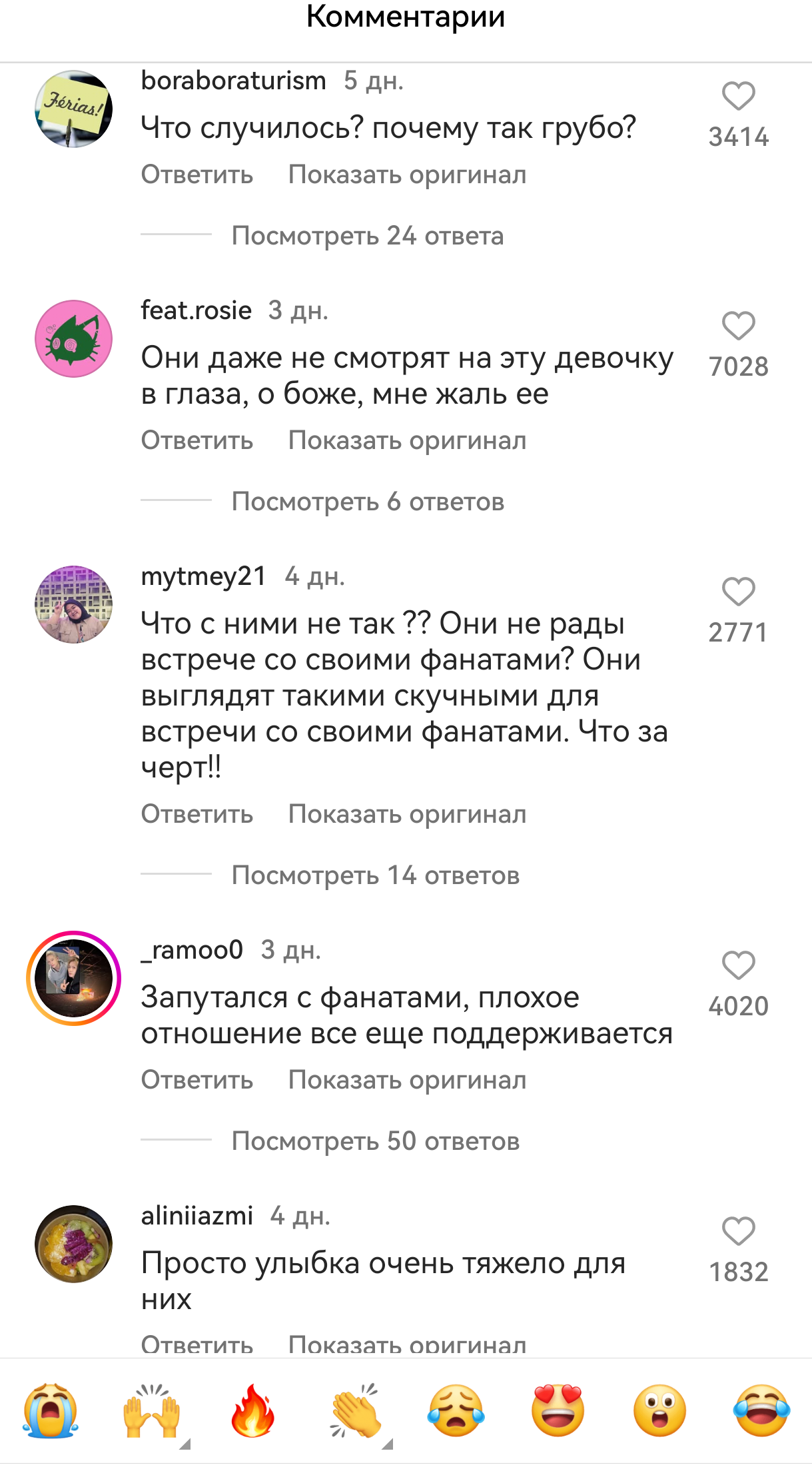The width and height of the screenshot is (812, 1467).
Task: Open feat.rosie's profile avatar
Action: tap(73, 339)
